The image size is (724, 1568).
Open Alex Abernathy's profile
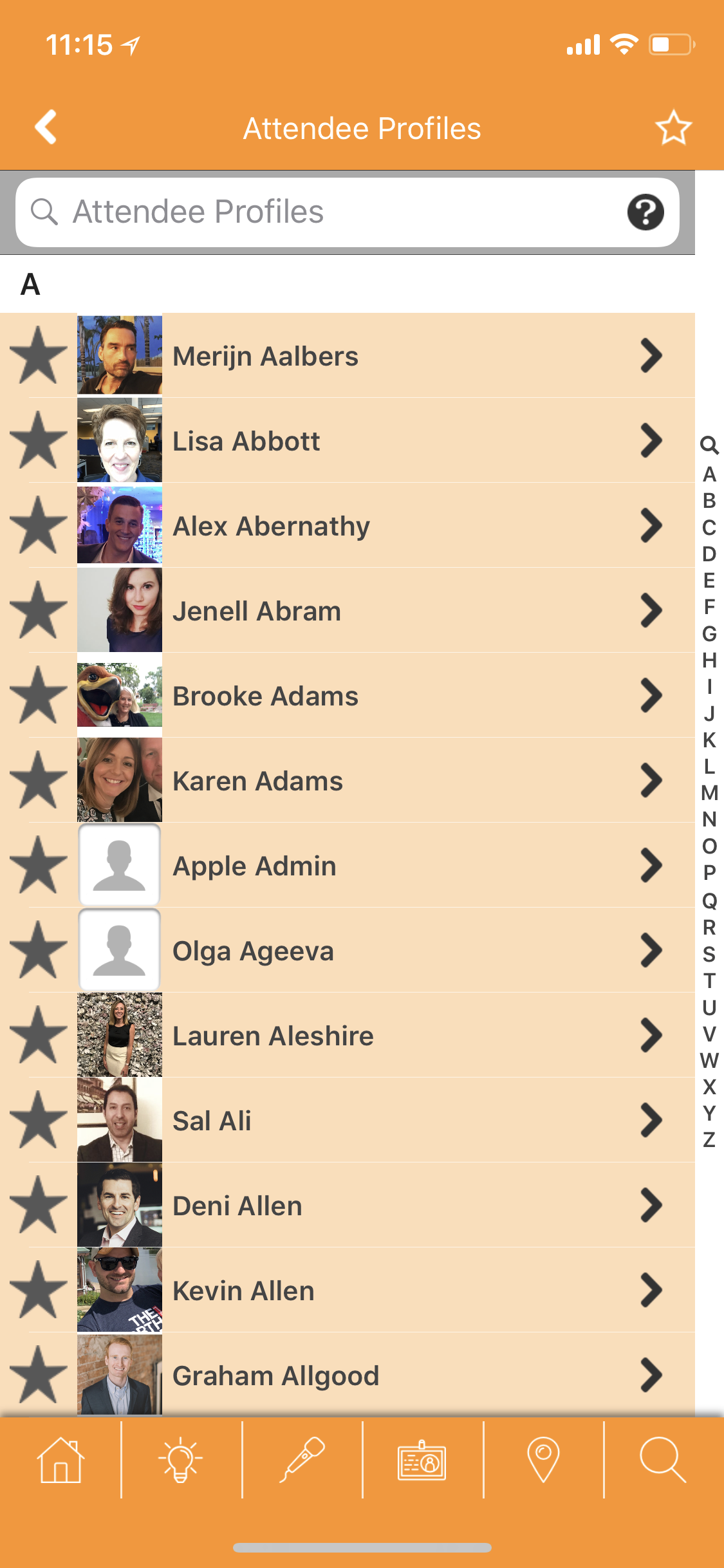348,525
